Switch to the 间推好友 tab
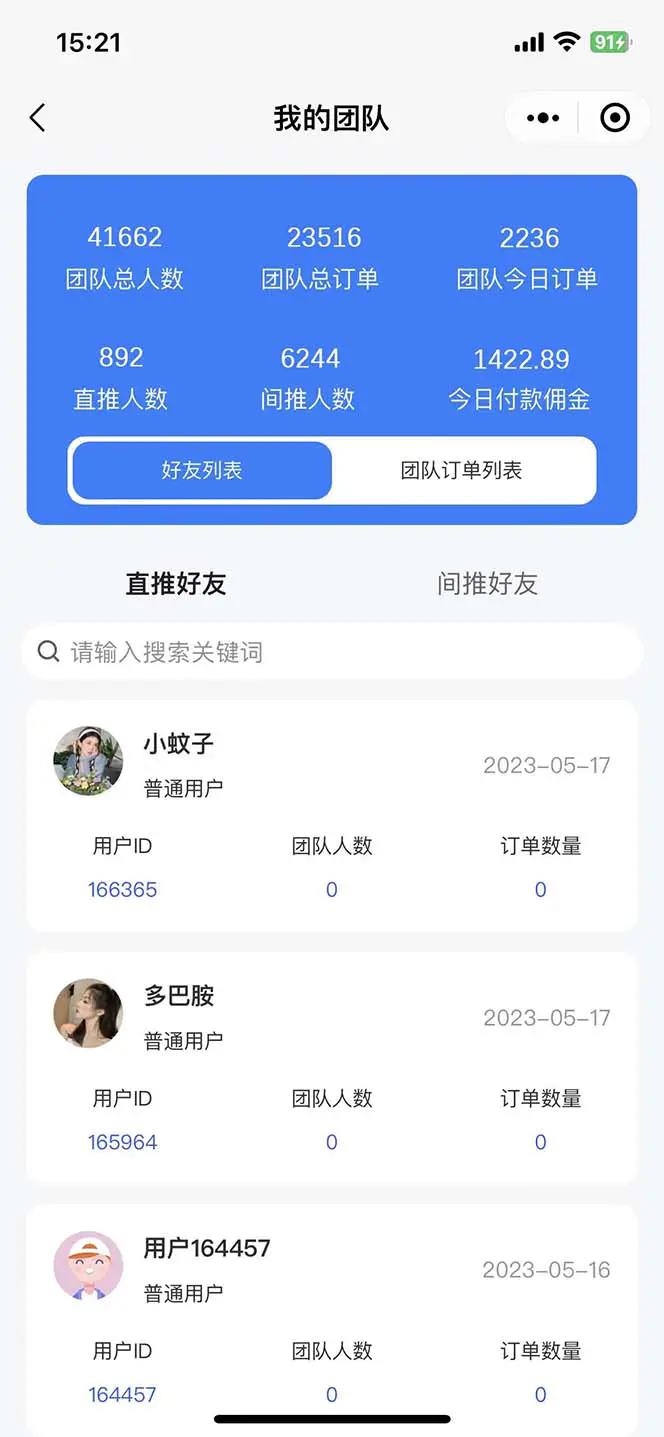 487,584
